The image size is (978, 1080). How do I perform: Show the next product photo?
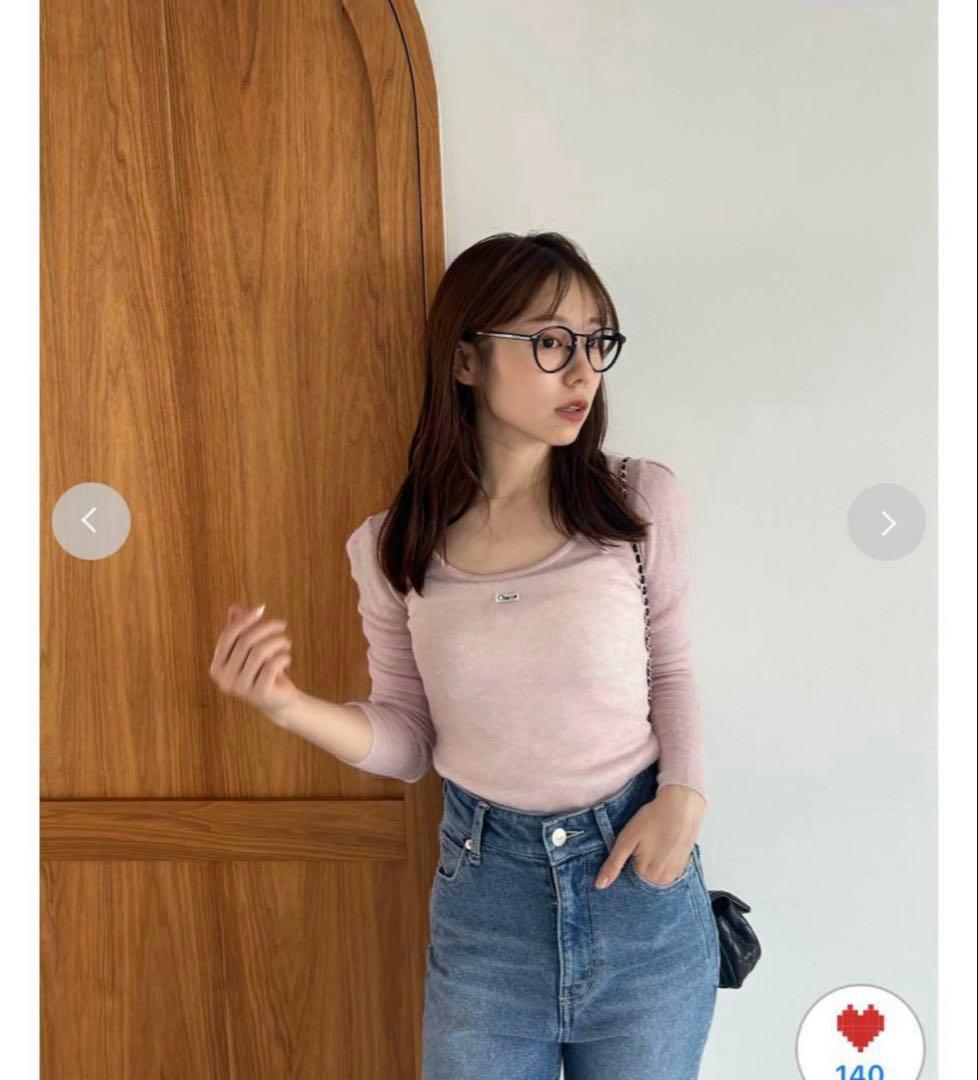(x=886, y=522)
